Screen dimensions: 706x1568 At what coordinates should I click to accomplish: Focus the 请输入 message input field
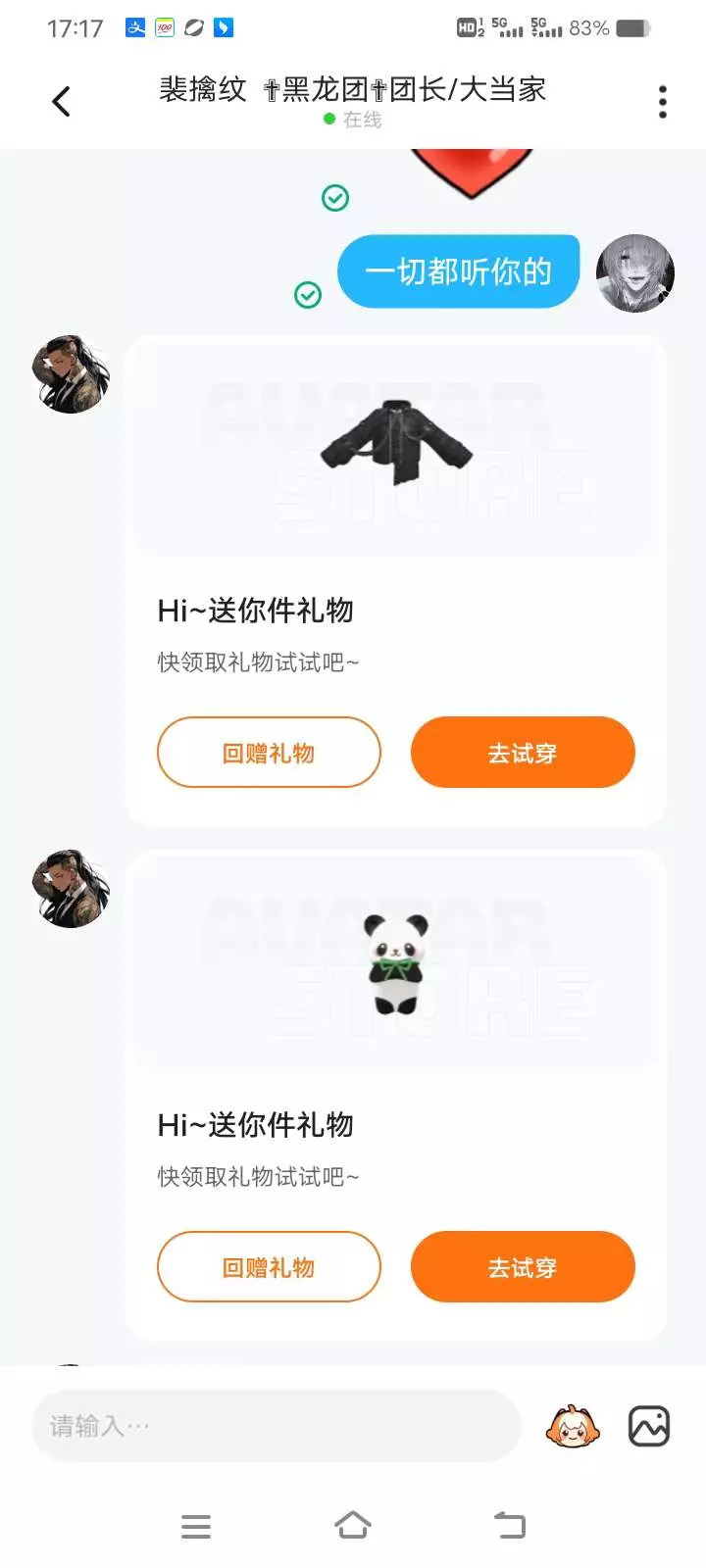[276, 1426]
